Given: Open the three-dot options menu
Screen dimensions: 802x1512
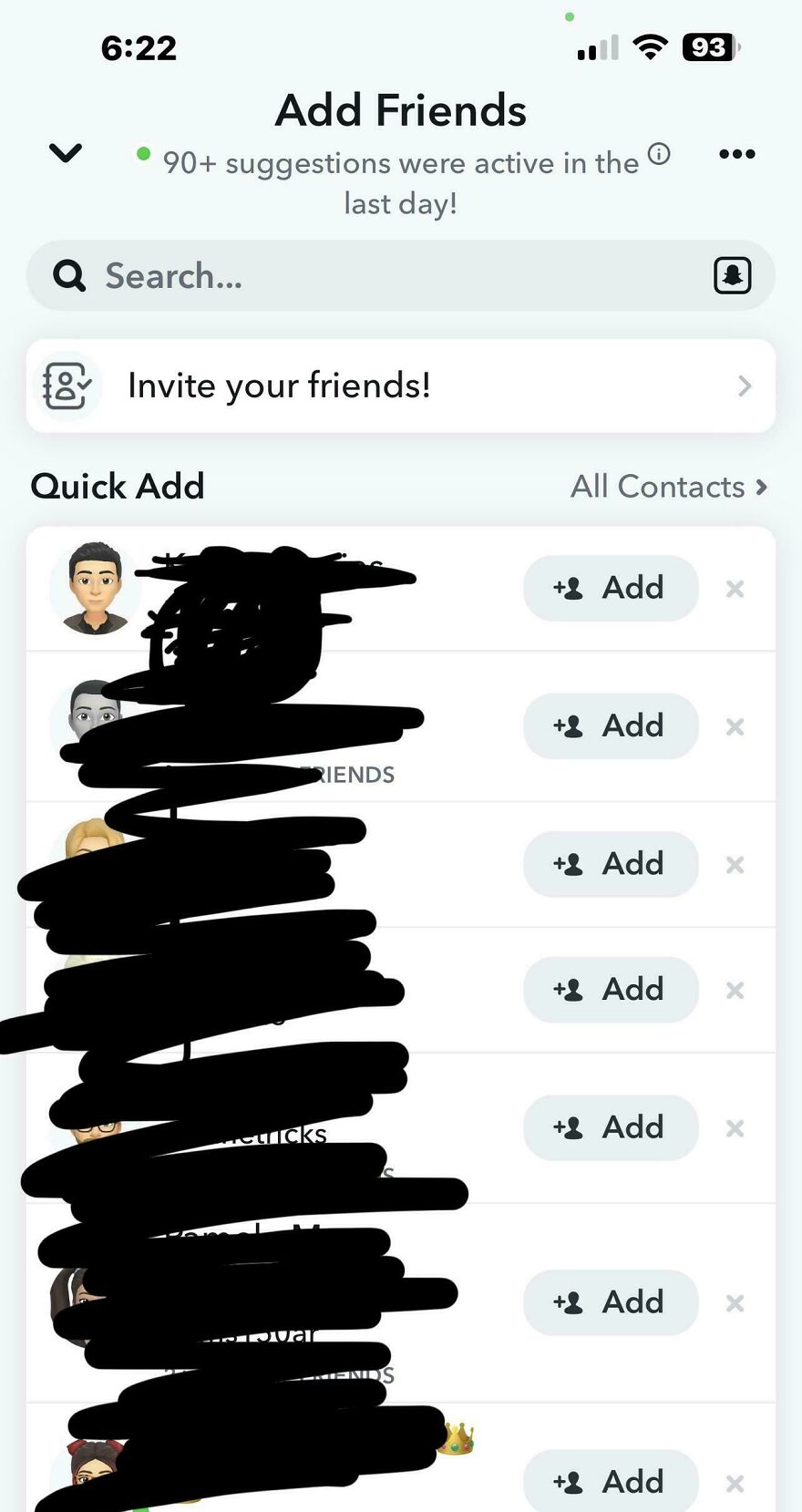Looking at the screenshot, I should click(736, 154).
